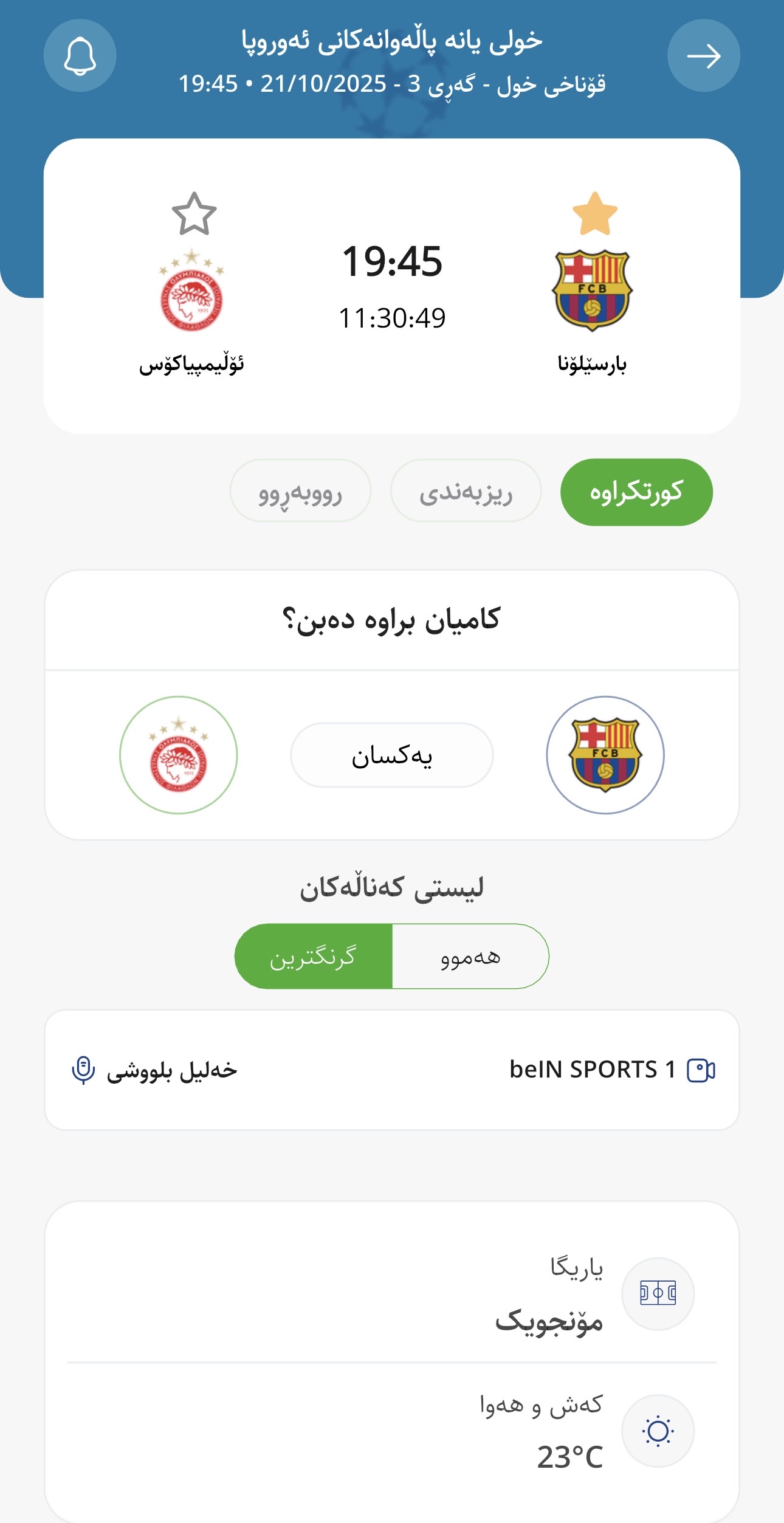Screen dimensions: 784x1523
Task: Mark Olympiacos as favorite with the star
Action: (194, 214)
